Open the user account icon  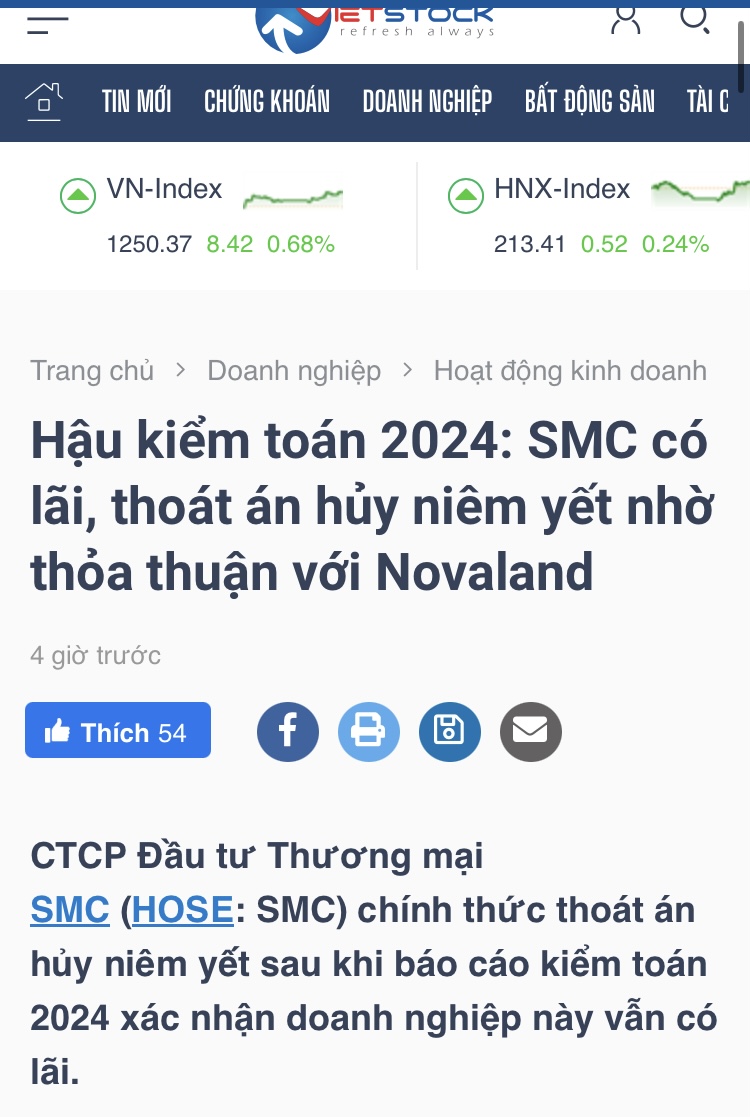pos(626,20)
